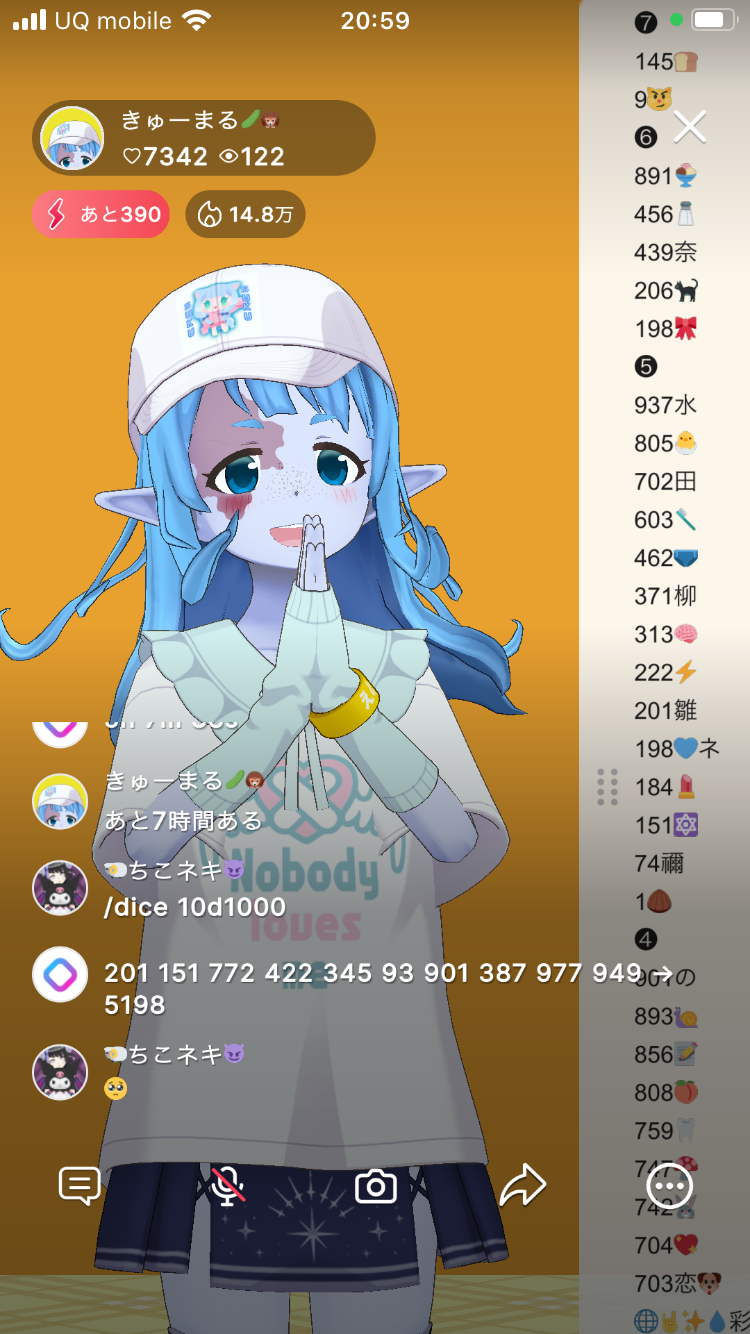Open streamer きゅーまる's profile header
This screenshot has width=750, height=1334.
(204, 138)
